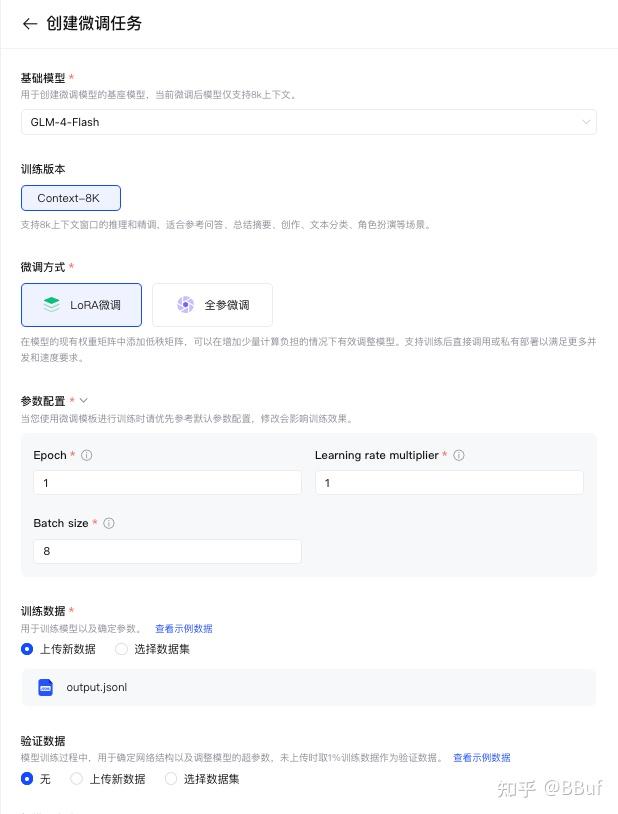Open the uploaded output.jsonl file
Viewport: 618px width, 814px height.
click(x=96, y=688)
